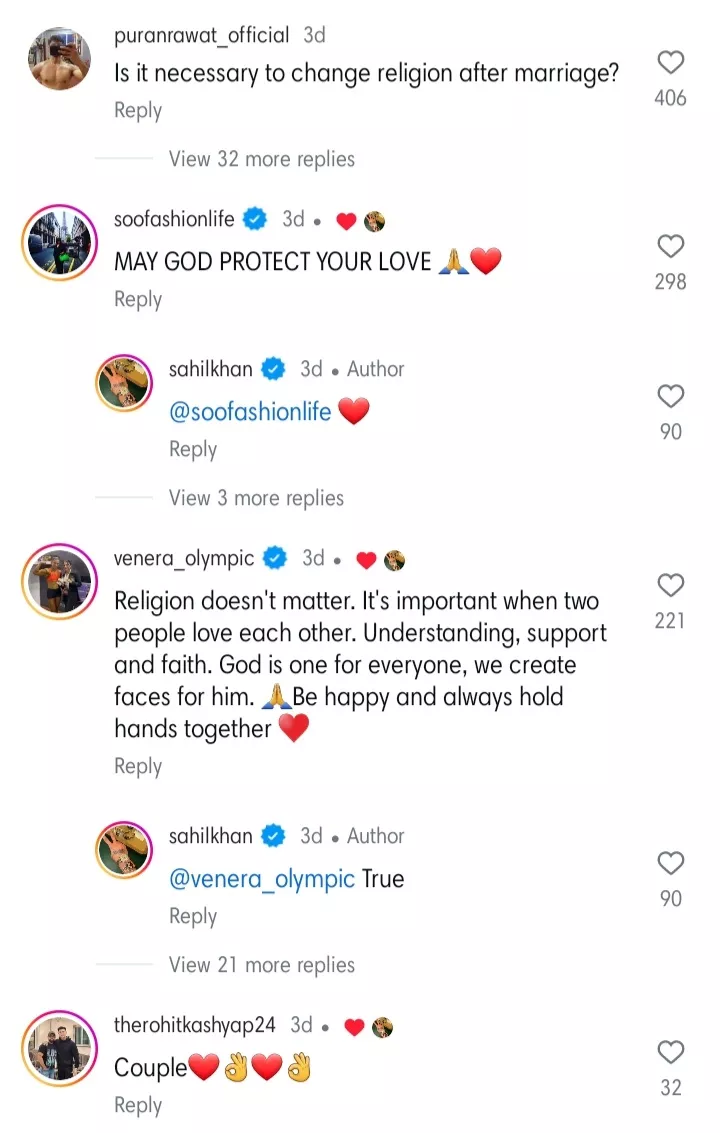Viewport: 720px width, 1133px height.
Task: Open venera_olympic's profile via username
Action: coord(184,558)
